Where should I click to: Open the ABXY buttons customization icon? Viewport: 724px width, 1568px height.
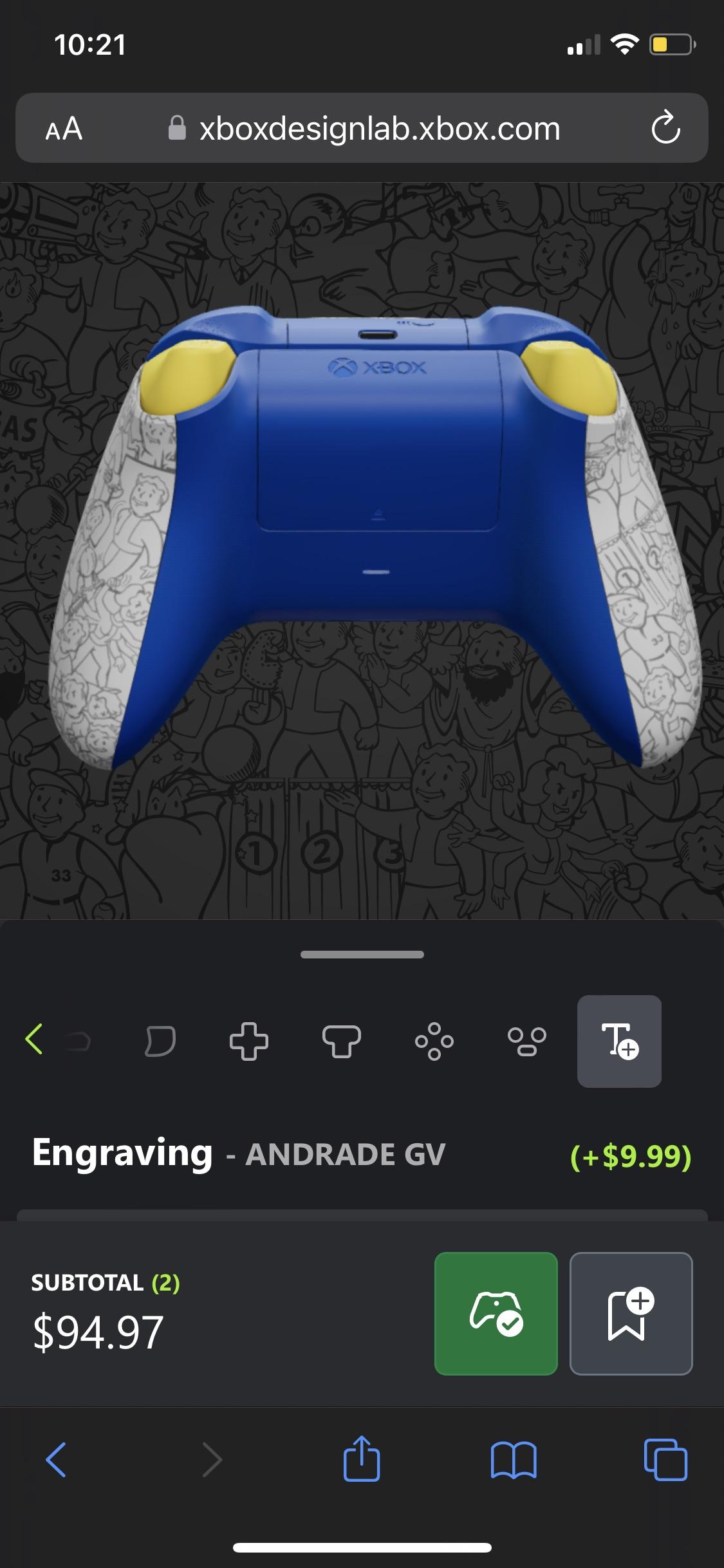click(434, 1042)
